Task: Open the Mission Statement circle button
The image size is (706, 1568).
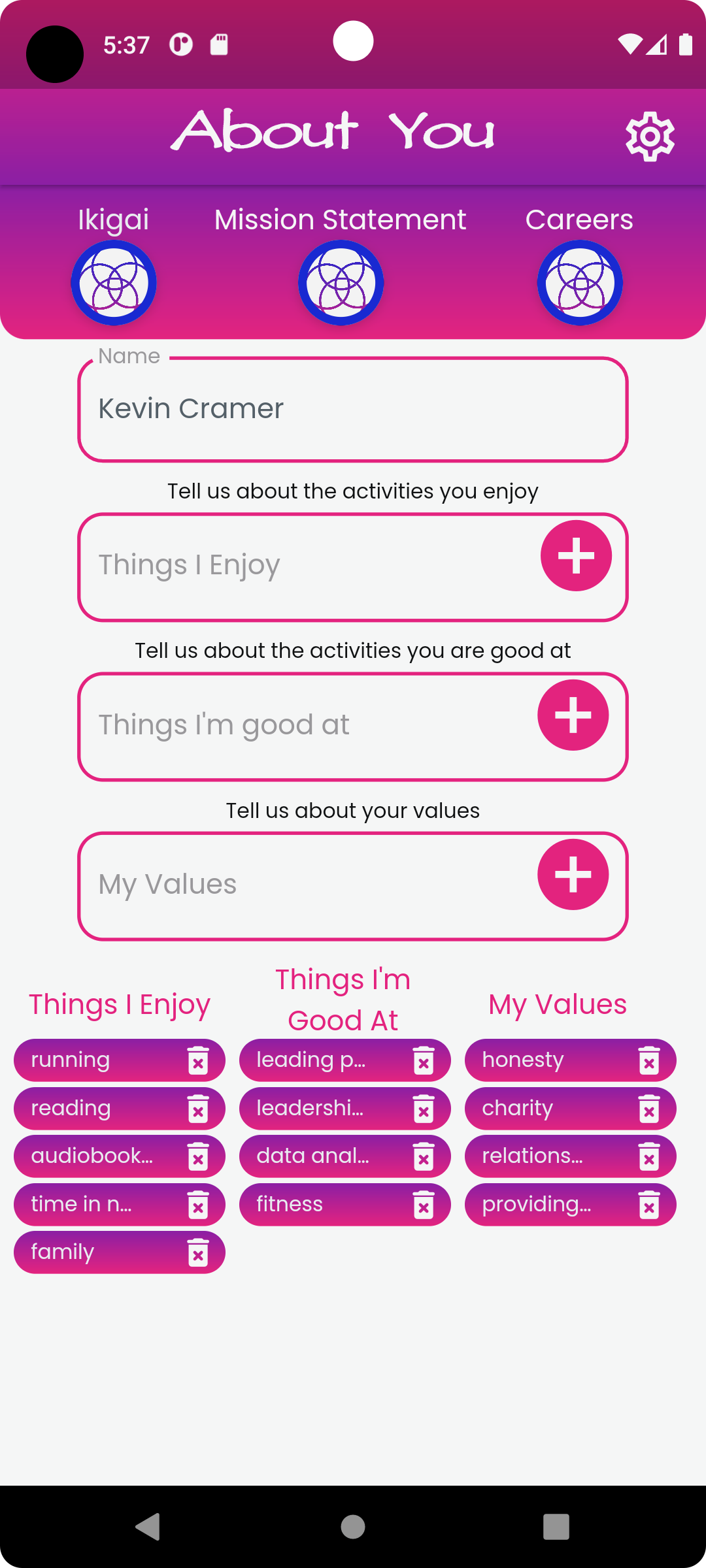Action: 341,283
